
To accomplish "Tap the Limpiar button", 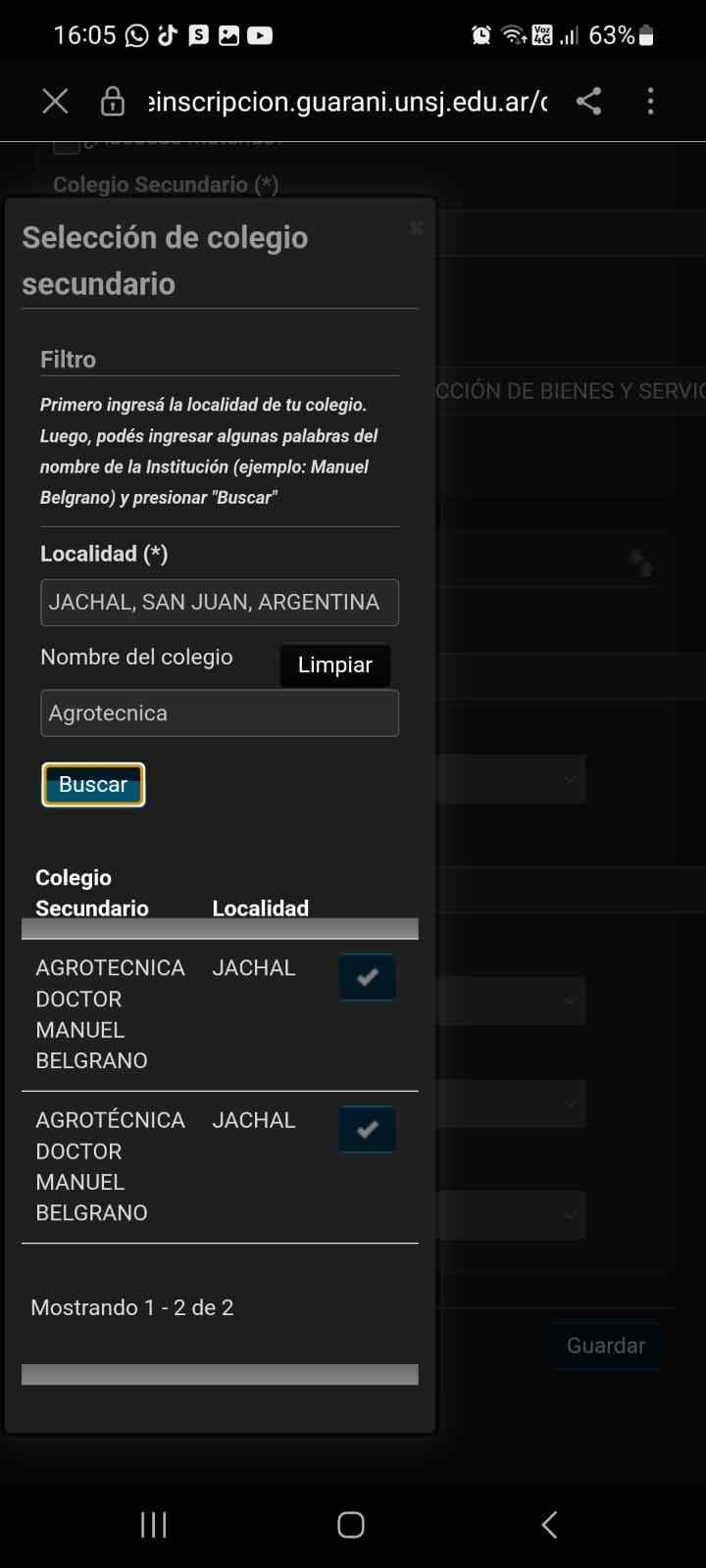I will pos(334,664).
